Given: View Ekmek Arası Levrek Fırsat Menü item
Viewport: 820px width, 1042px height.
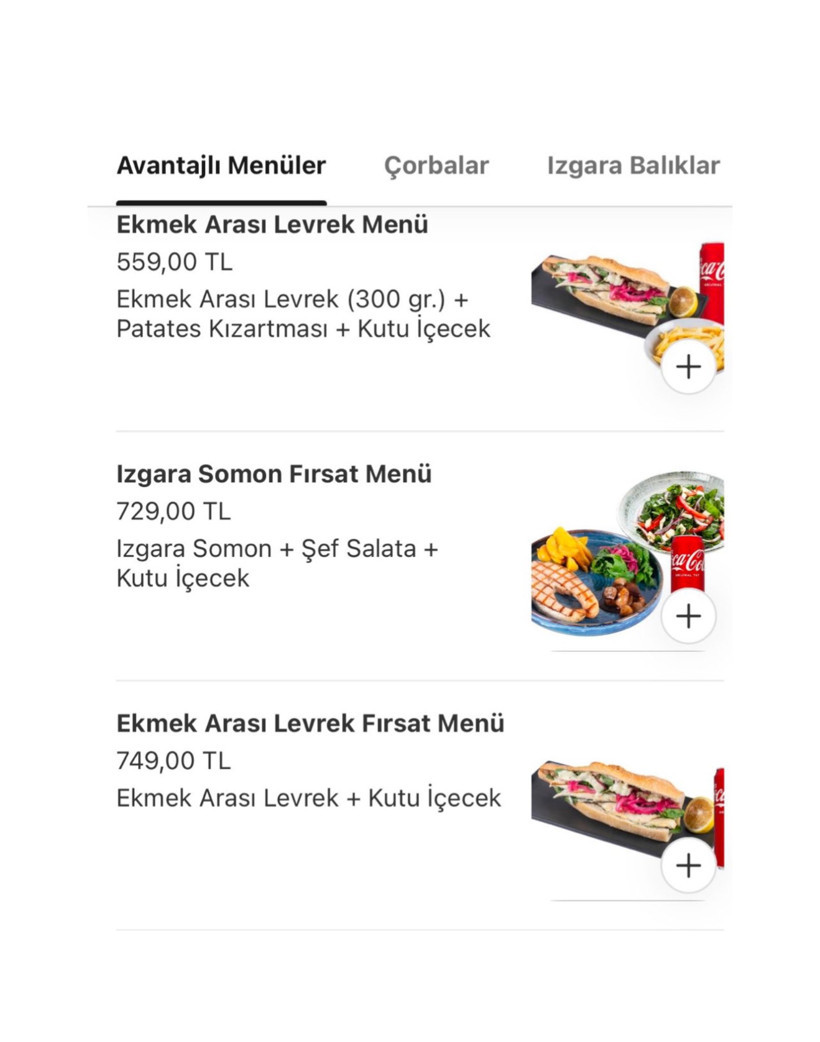Looking at the screenshot, I should point(310,723).
